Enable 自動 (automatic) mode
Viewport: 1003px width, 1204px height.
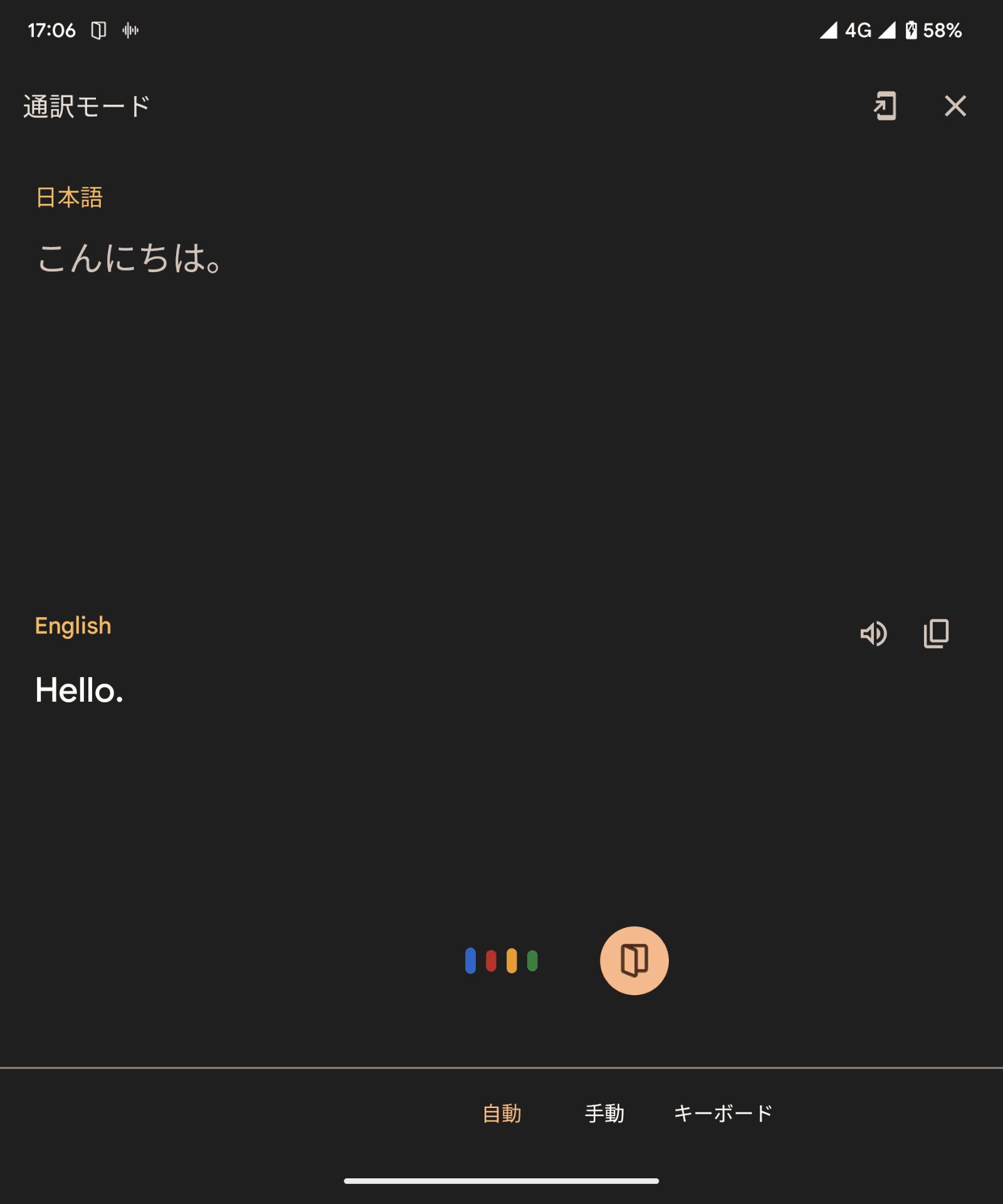click(x=501, y=1113)
